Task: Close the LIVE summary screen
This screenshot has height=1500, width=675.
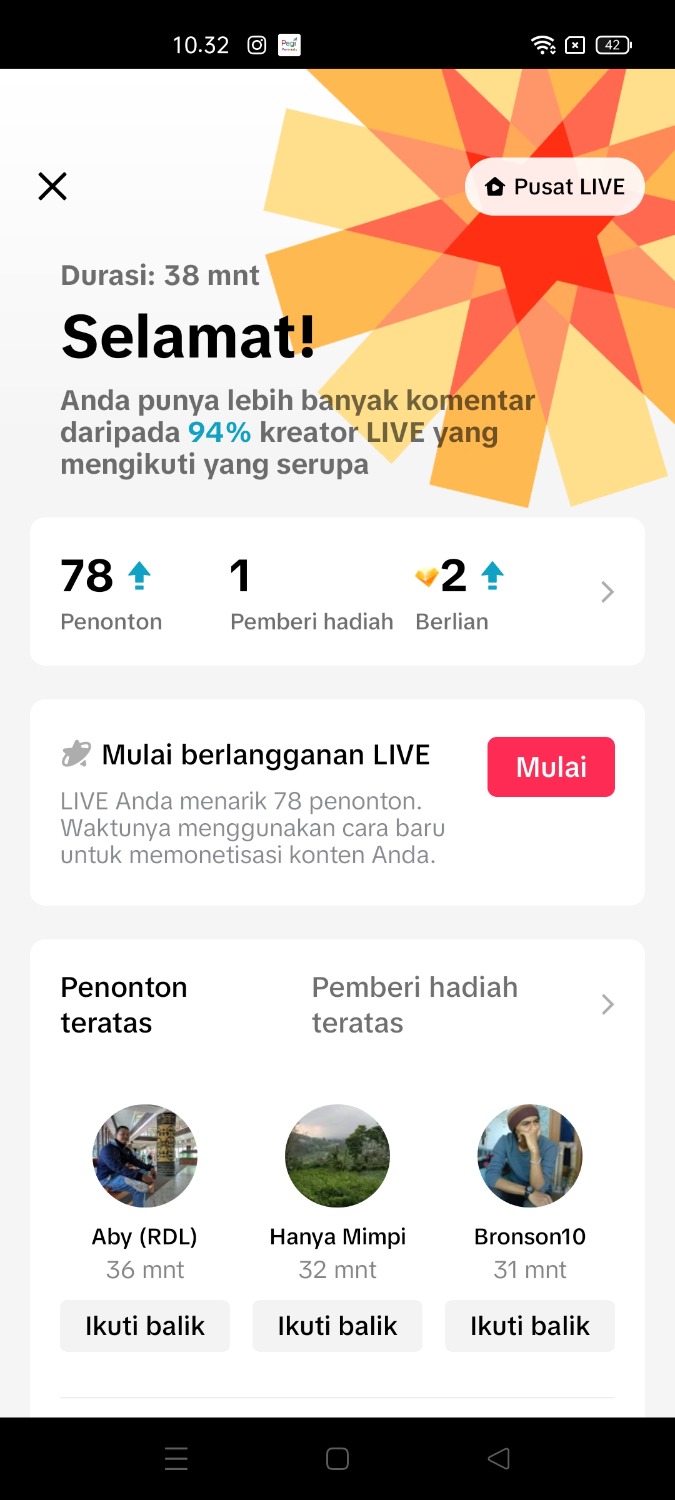Action: pos(52,186)
